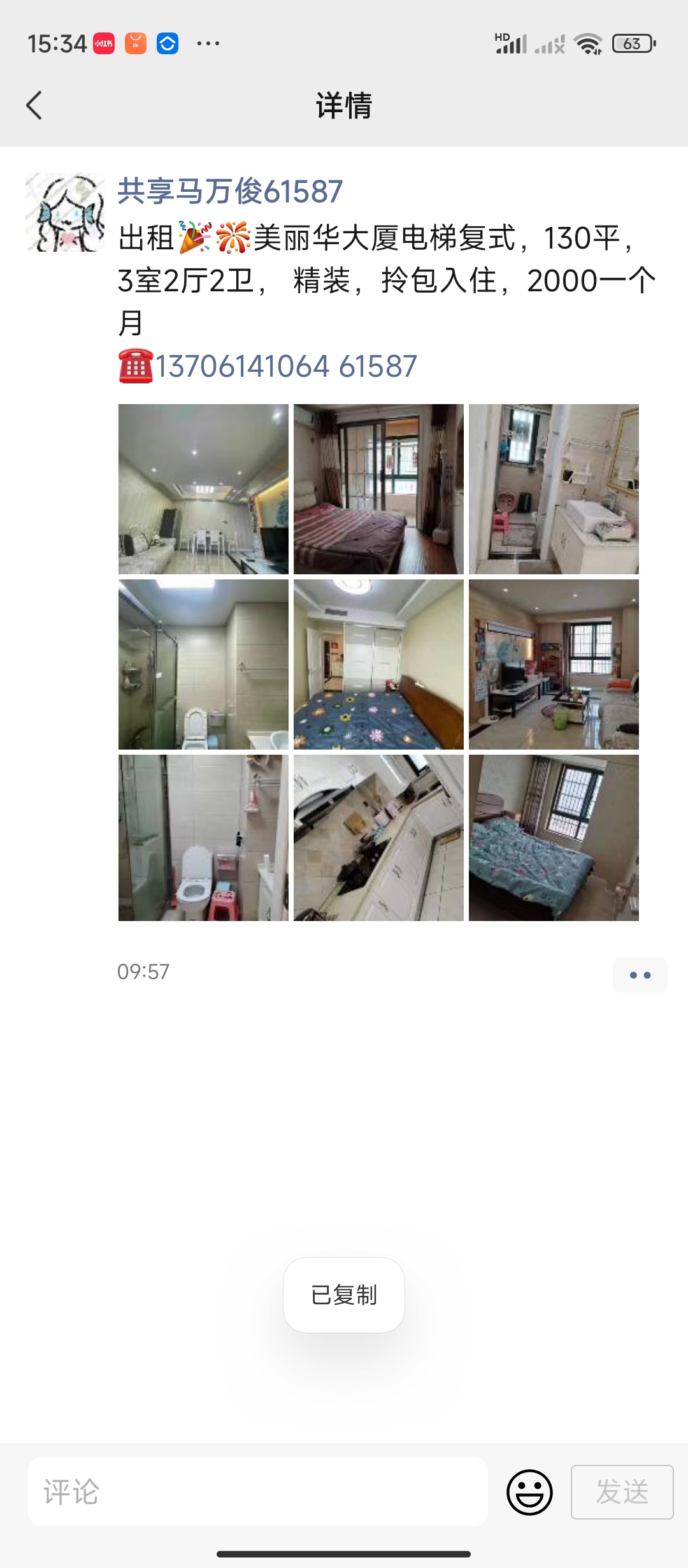
Task: Open the bedroom photo with flower-patterned bedding
Action: click(x=378, y=664)
